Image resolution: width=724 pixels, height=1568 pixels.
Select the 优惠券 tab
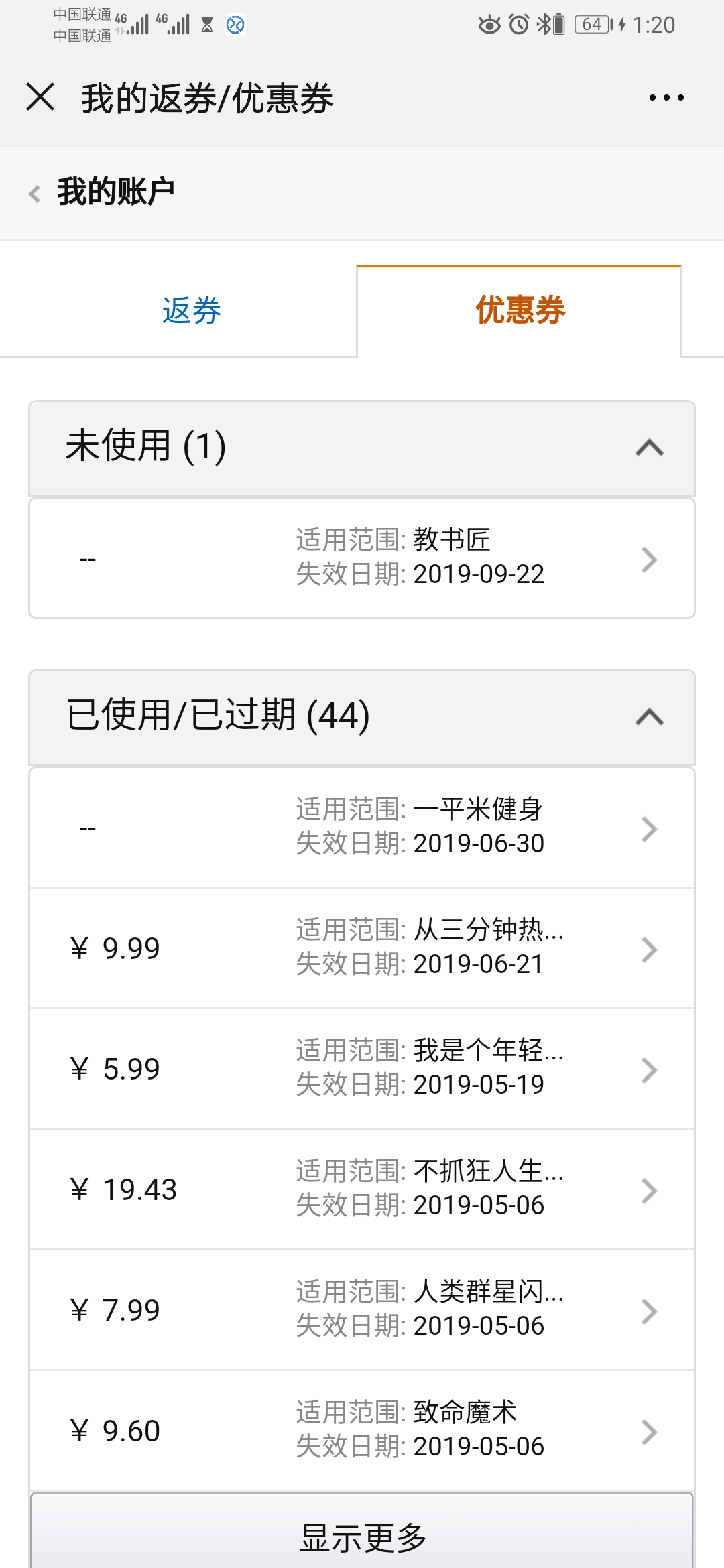(x=518, y=310)
